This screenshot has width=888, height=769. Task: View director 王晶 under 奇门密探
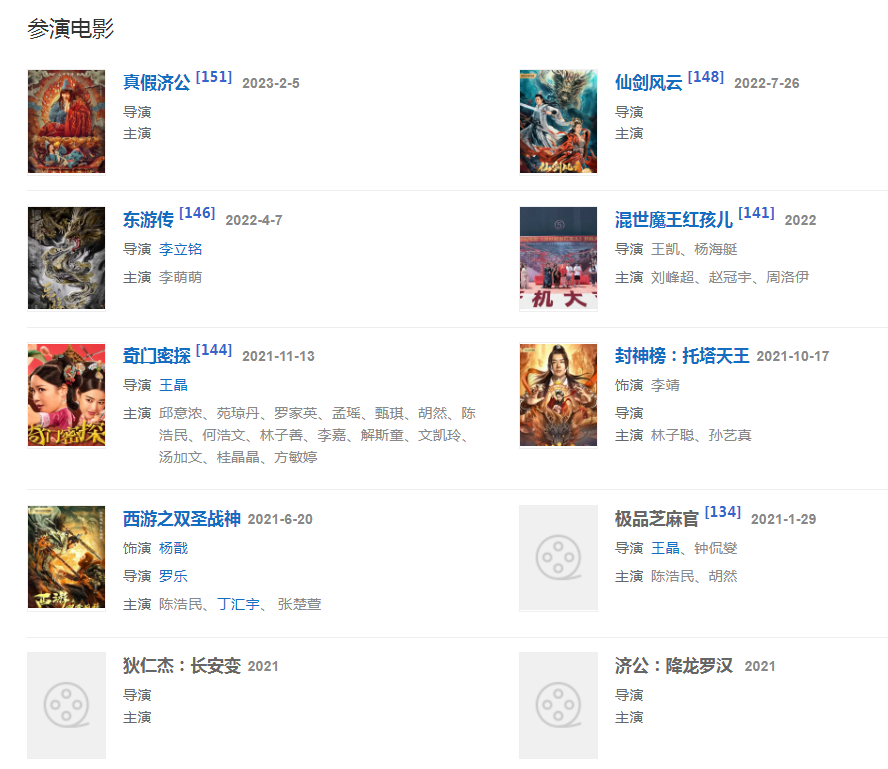pyautogui.click(x=173, y=385)
